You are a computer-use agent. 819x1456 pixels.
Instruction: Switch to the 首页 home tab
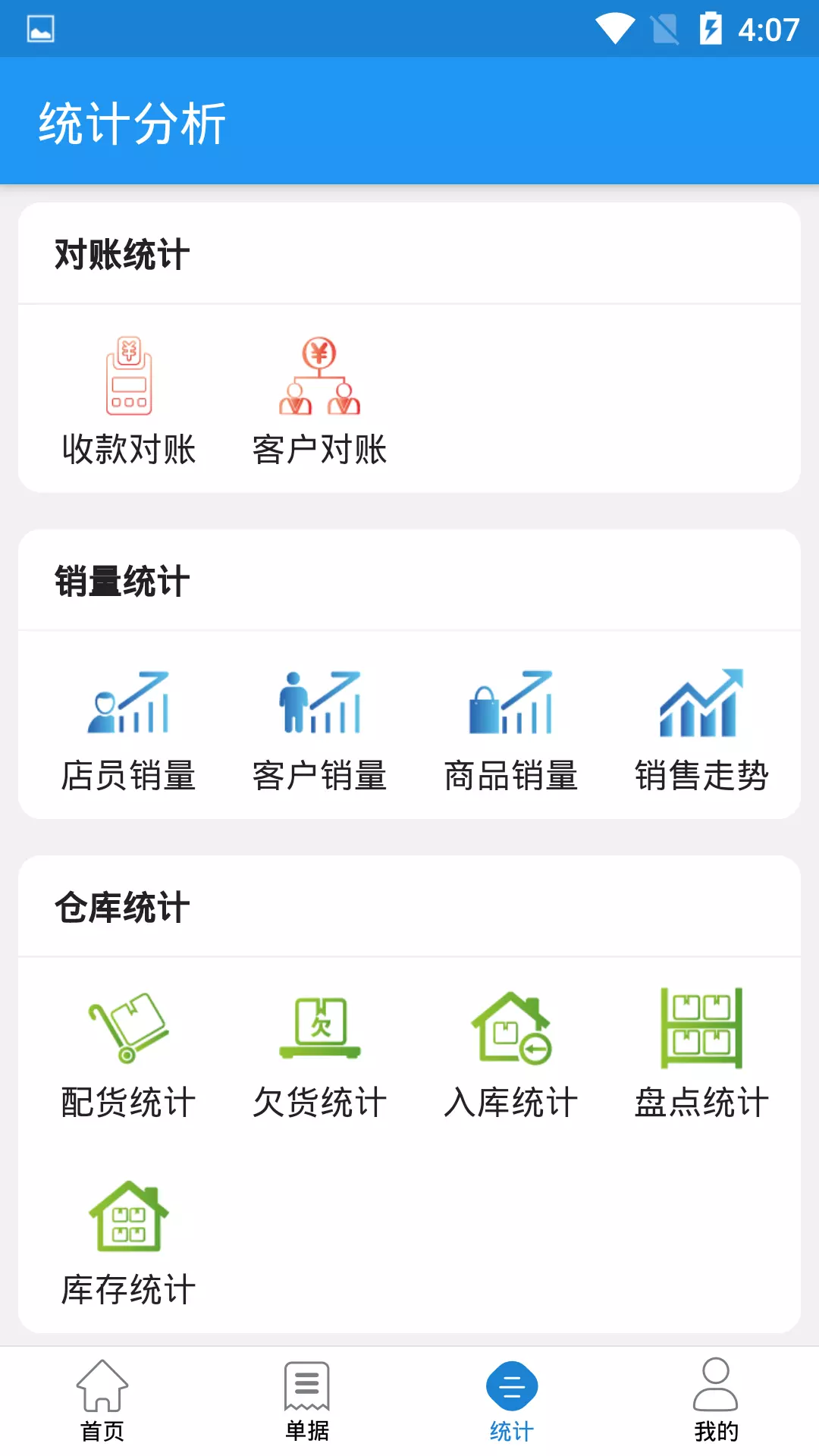(102, 1401)
